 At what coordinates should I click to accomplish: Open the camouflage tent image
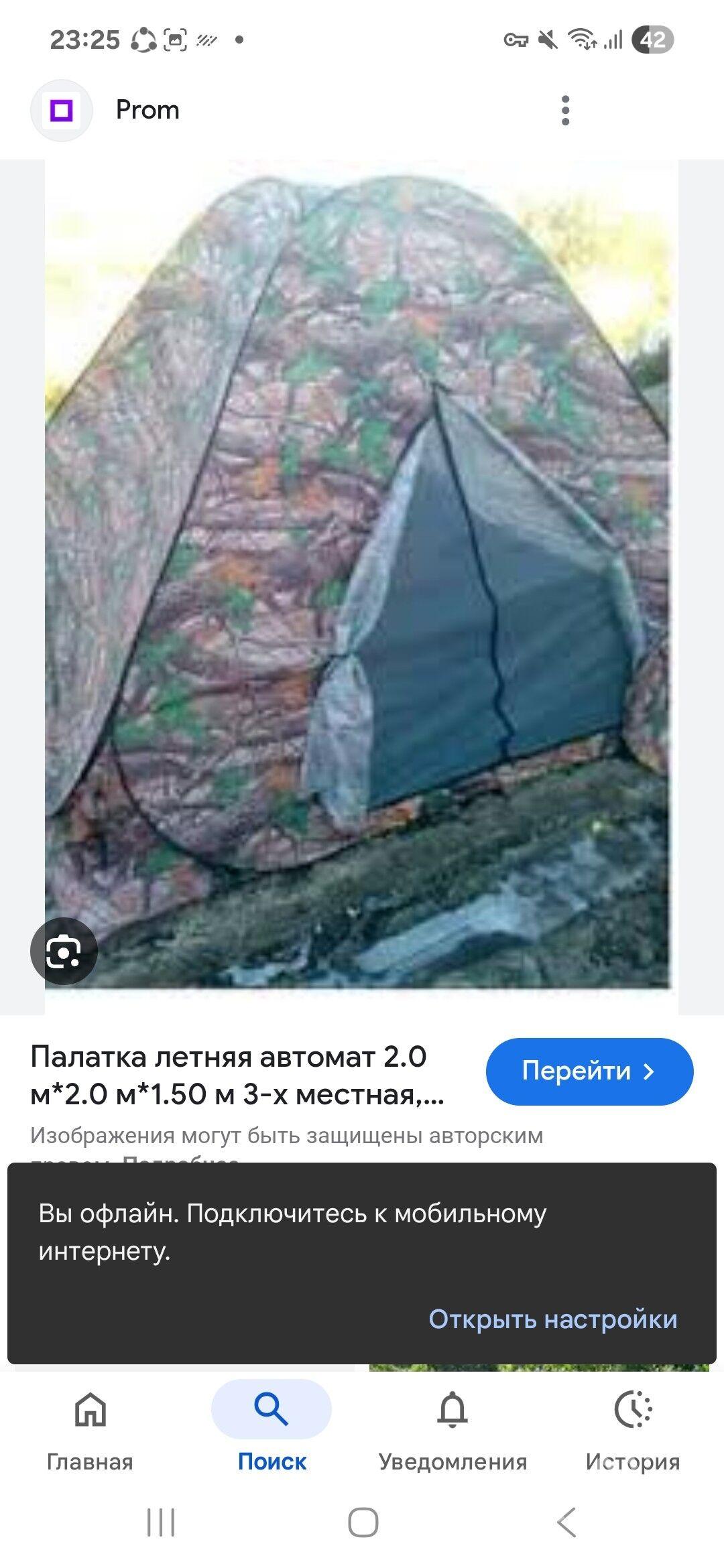(x=362, y=583)
